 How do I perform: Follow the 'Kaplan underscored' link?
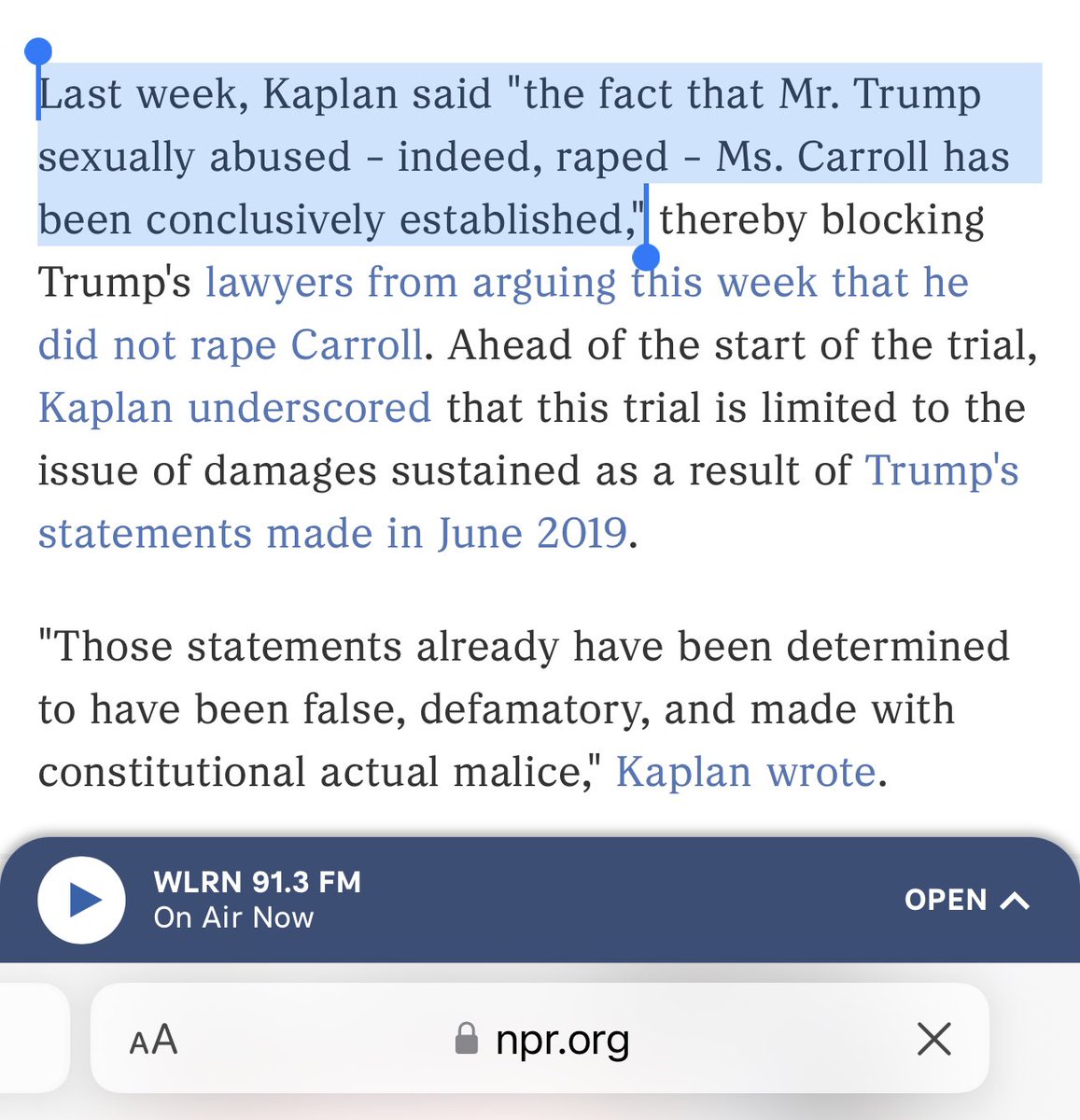coord(234,408)
